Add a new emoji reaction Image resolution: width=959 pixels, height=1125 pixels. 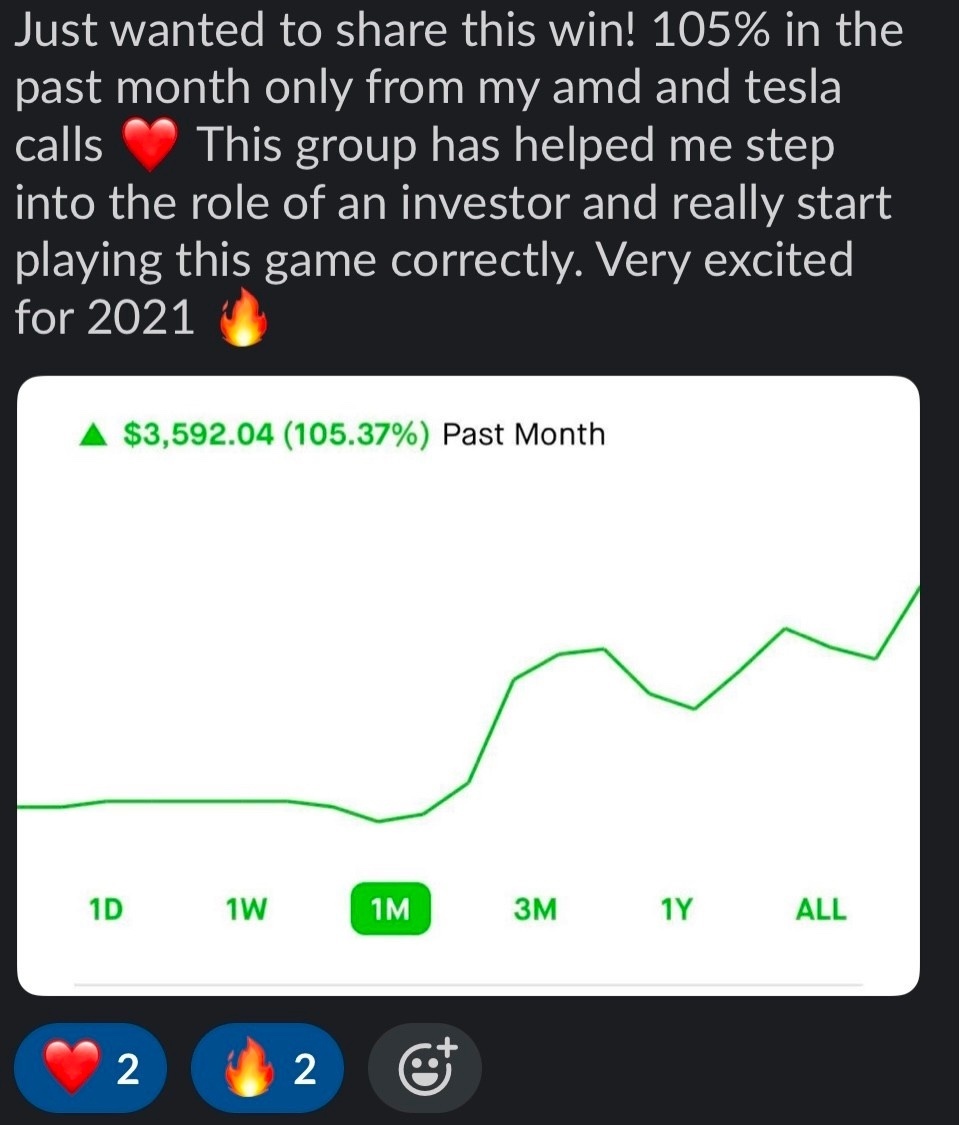(x=426, y=1068)
